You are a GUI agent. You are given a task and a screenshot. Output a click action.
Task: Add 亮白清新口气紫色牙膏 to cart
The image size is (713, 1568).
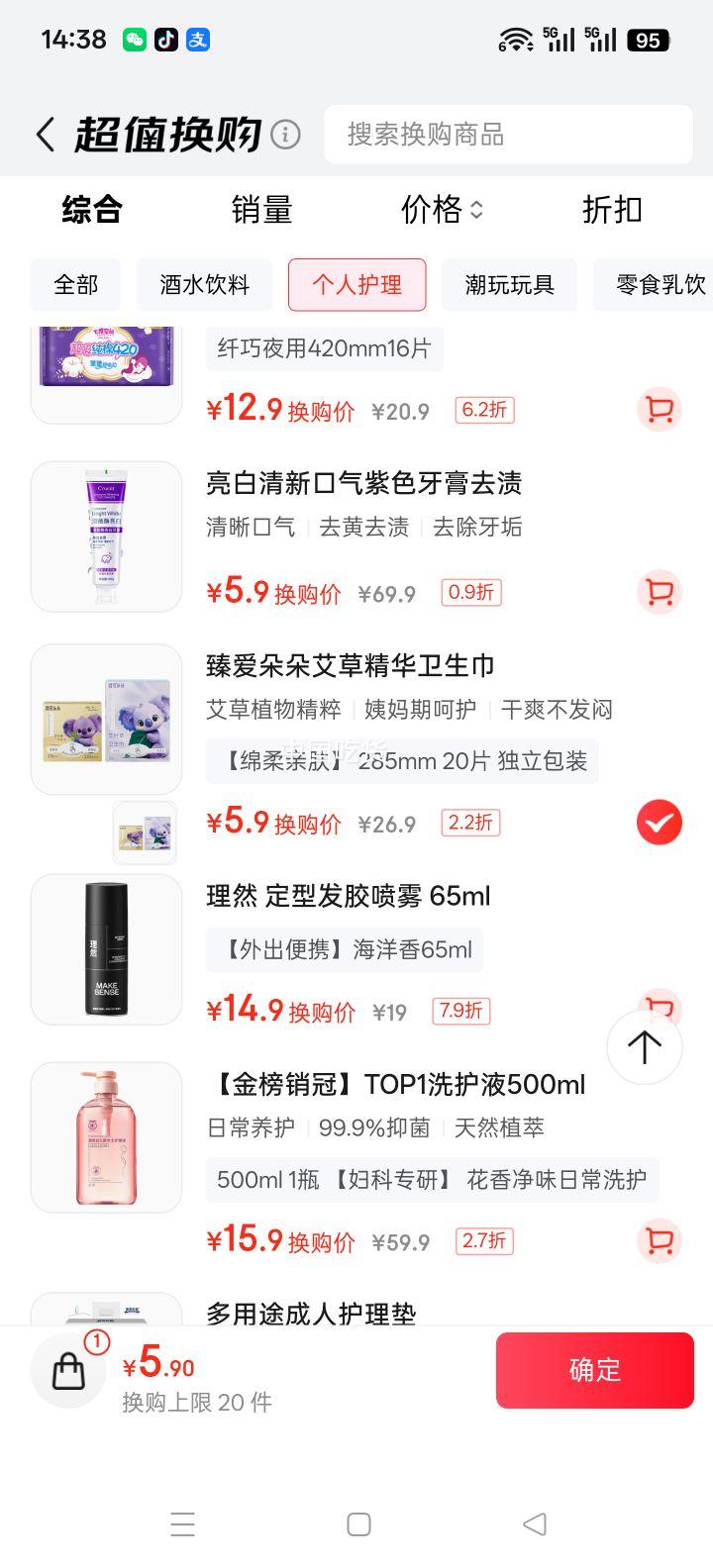(659, 592)
